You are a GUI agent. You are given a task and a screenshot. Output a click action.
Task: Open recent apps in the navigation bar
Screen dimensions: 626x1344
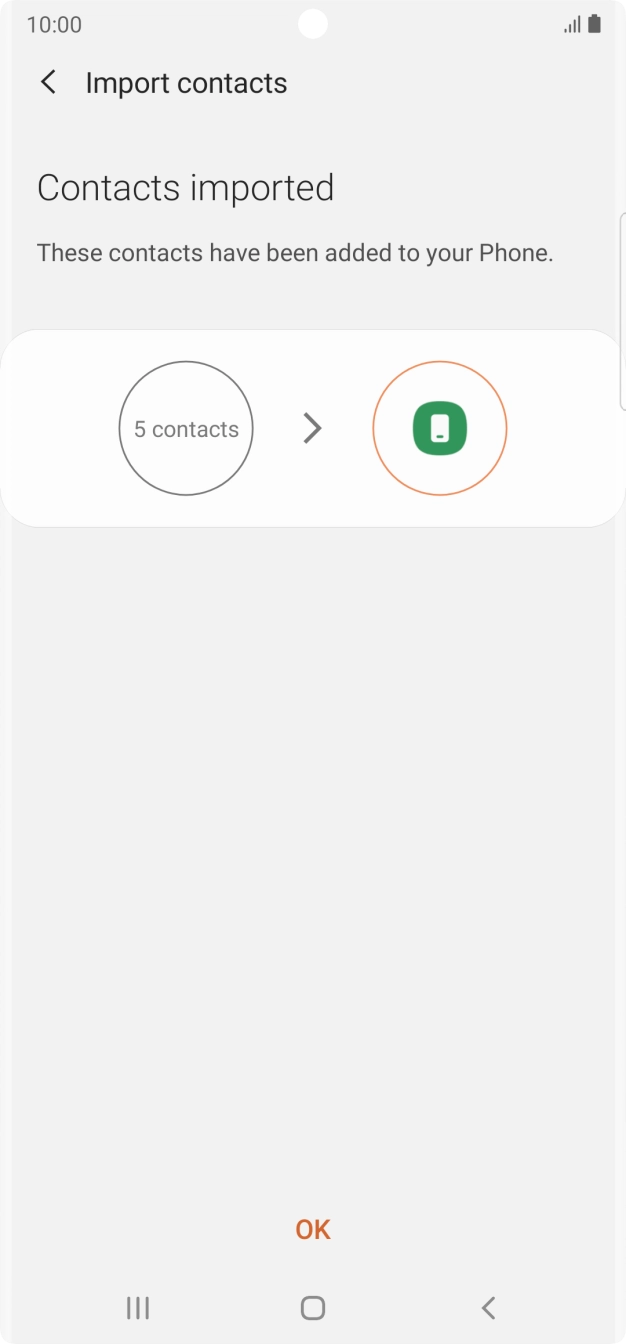point(138,1307)
